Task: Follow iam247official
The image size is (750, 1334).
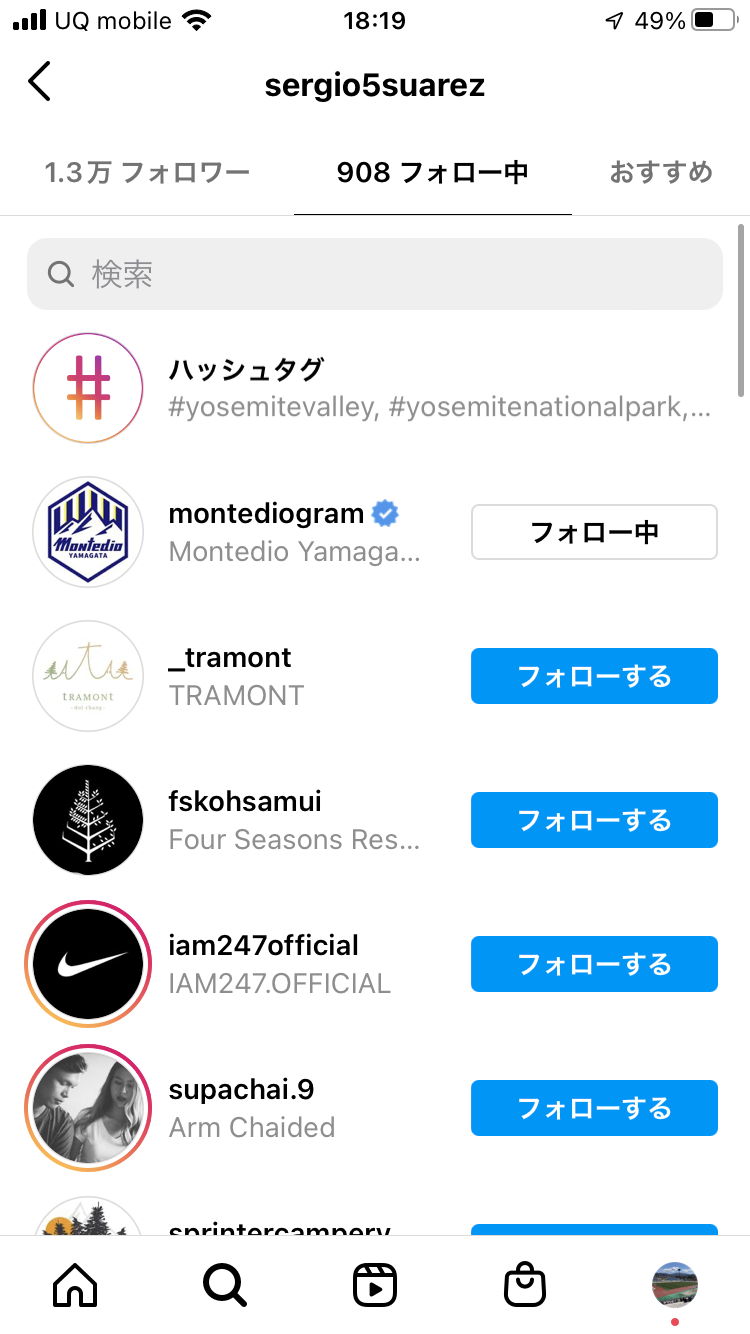Action: coord(594,964)
